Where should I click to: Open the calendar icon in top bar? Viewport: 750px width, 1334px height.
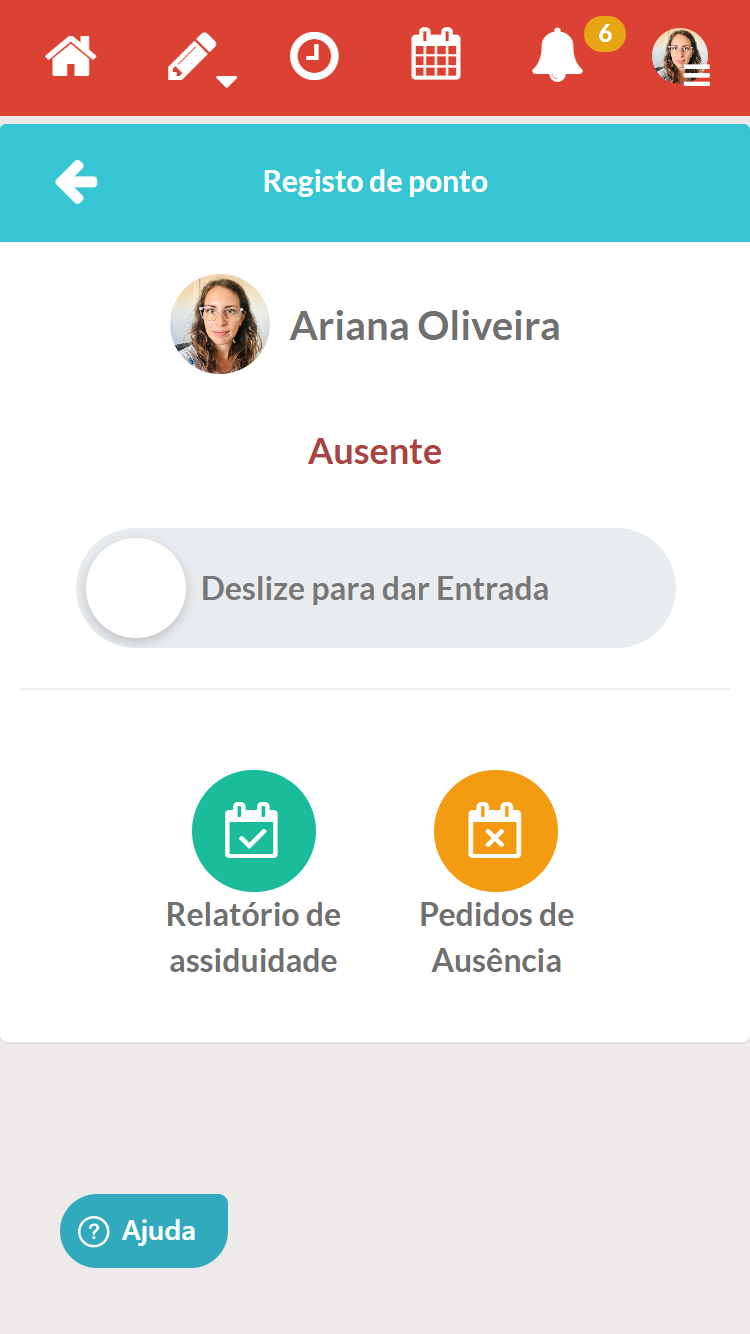[436, 55]
